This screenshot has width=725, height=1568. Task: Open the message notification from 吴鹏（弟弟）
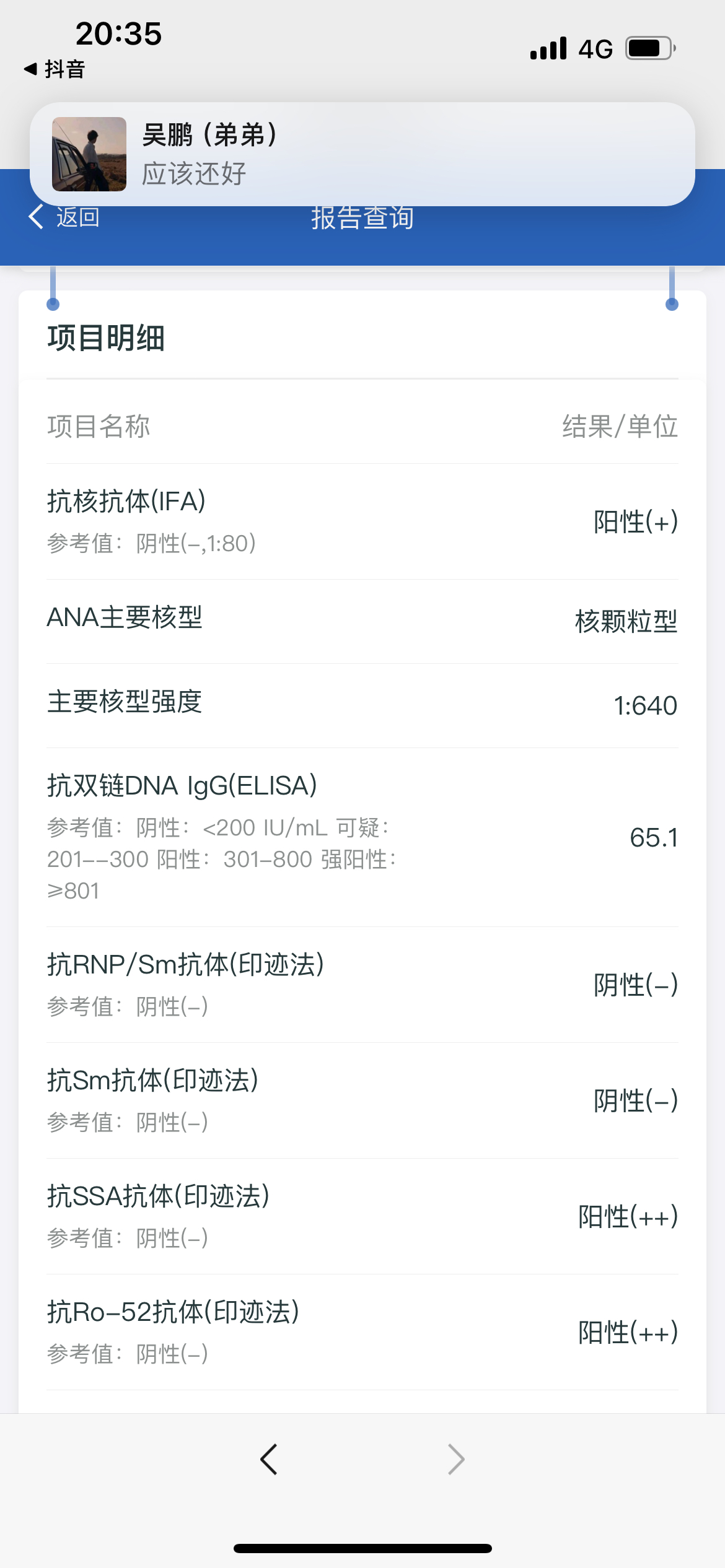tap(362, 154)
